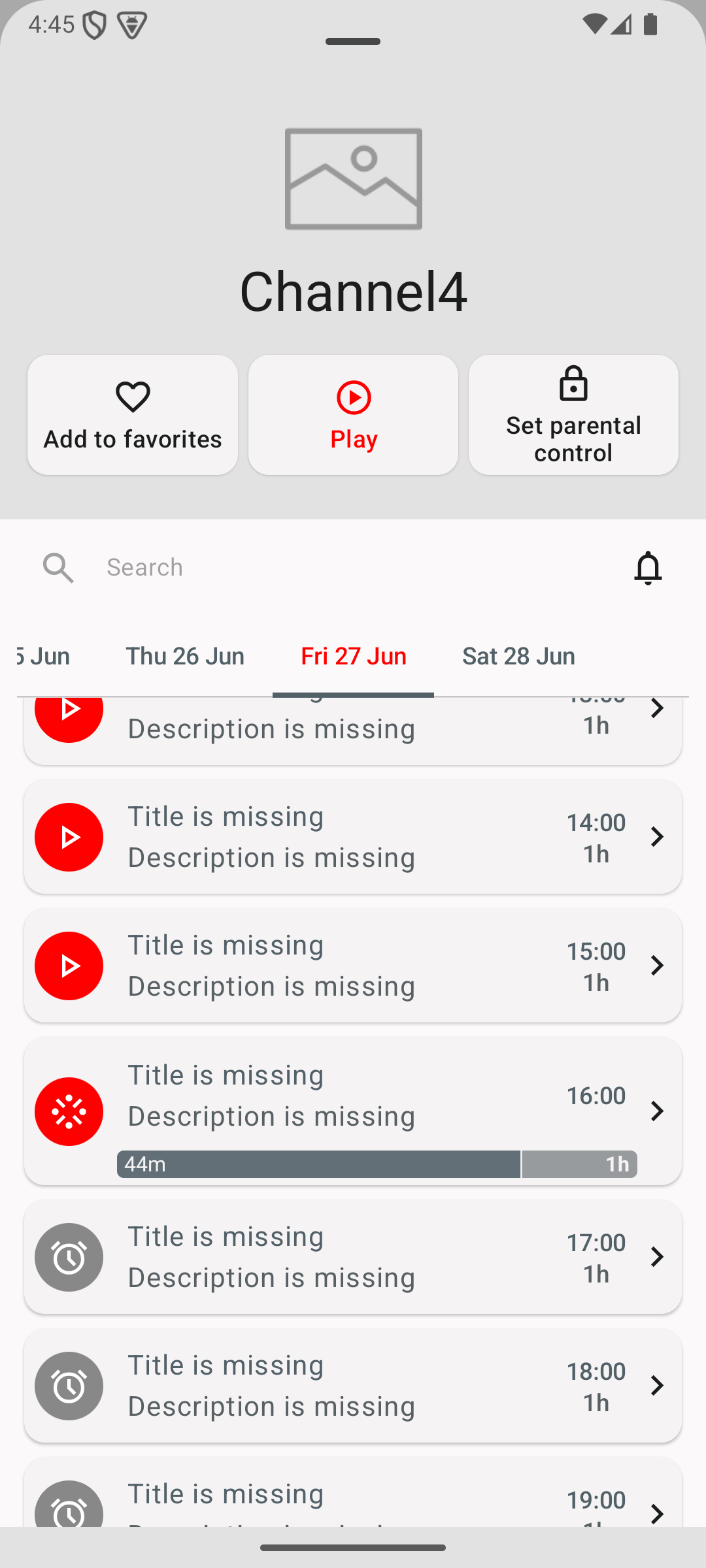Click the magnifying glass search icon
Viewport: 706px width, 1568px height.
(59, 567)
